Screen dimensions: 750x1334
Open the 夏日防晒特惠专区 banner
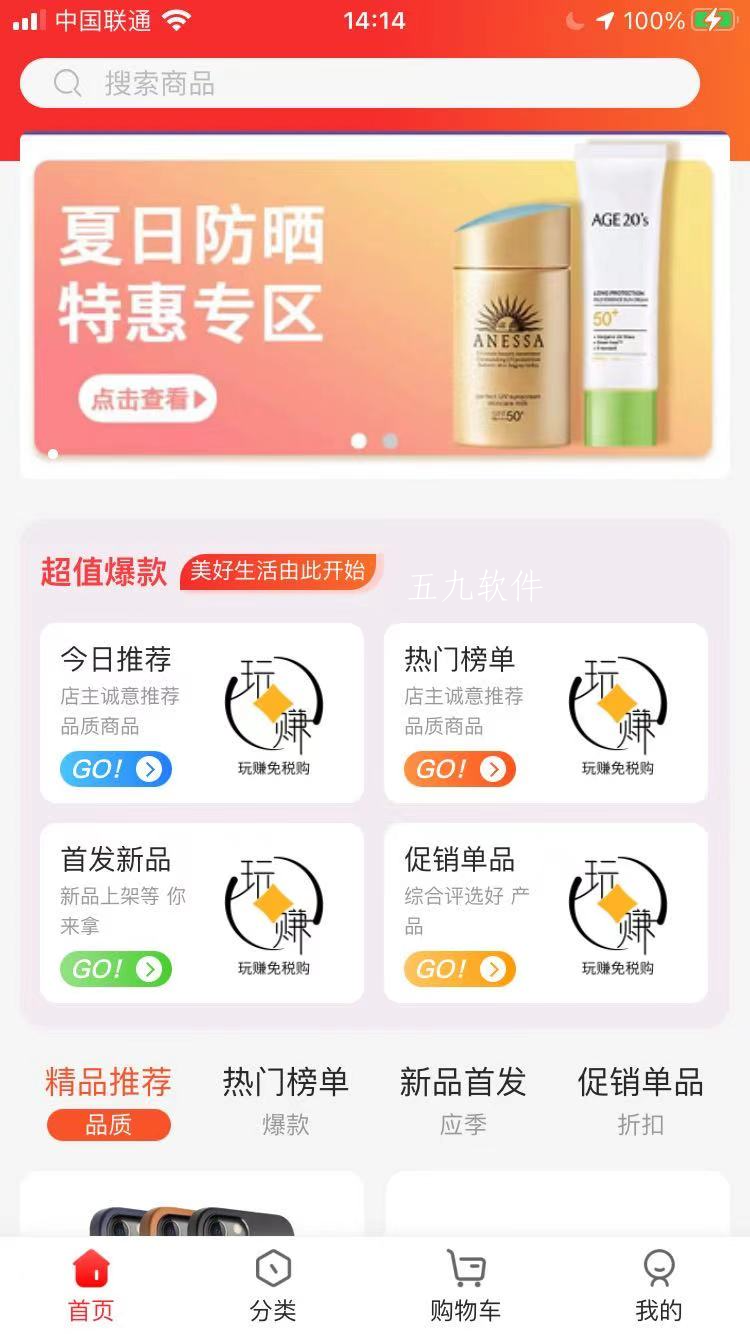(x=374, y=300)
